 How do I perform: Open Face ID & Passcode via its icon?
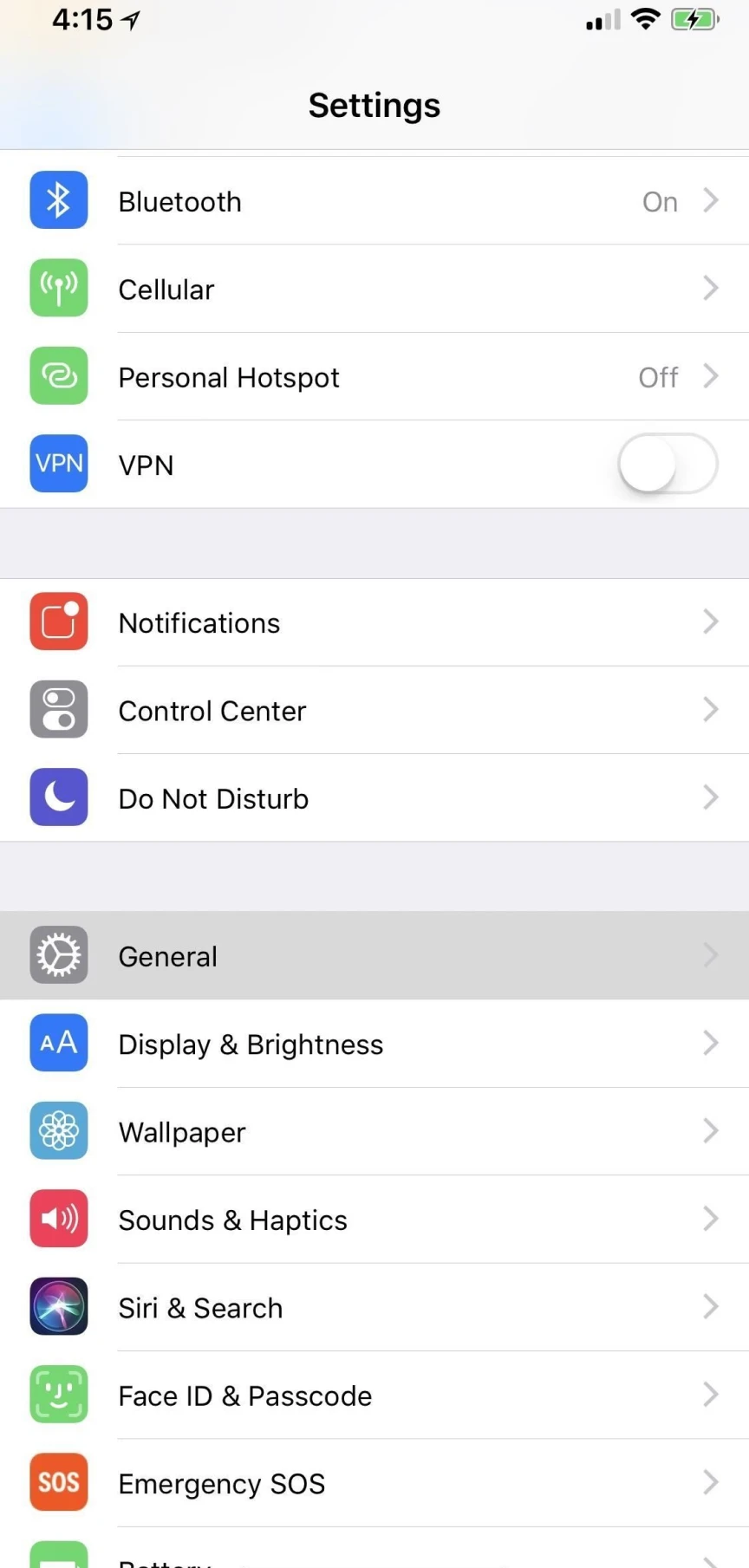click(x=58, y=1395)
